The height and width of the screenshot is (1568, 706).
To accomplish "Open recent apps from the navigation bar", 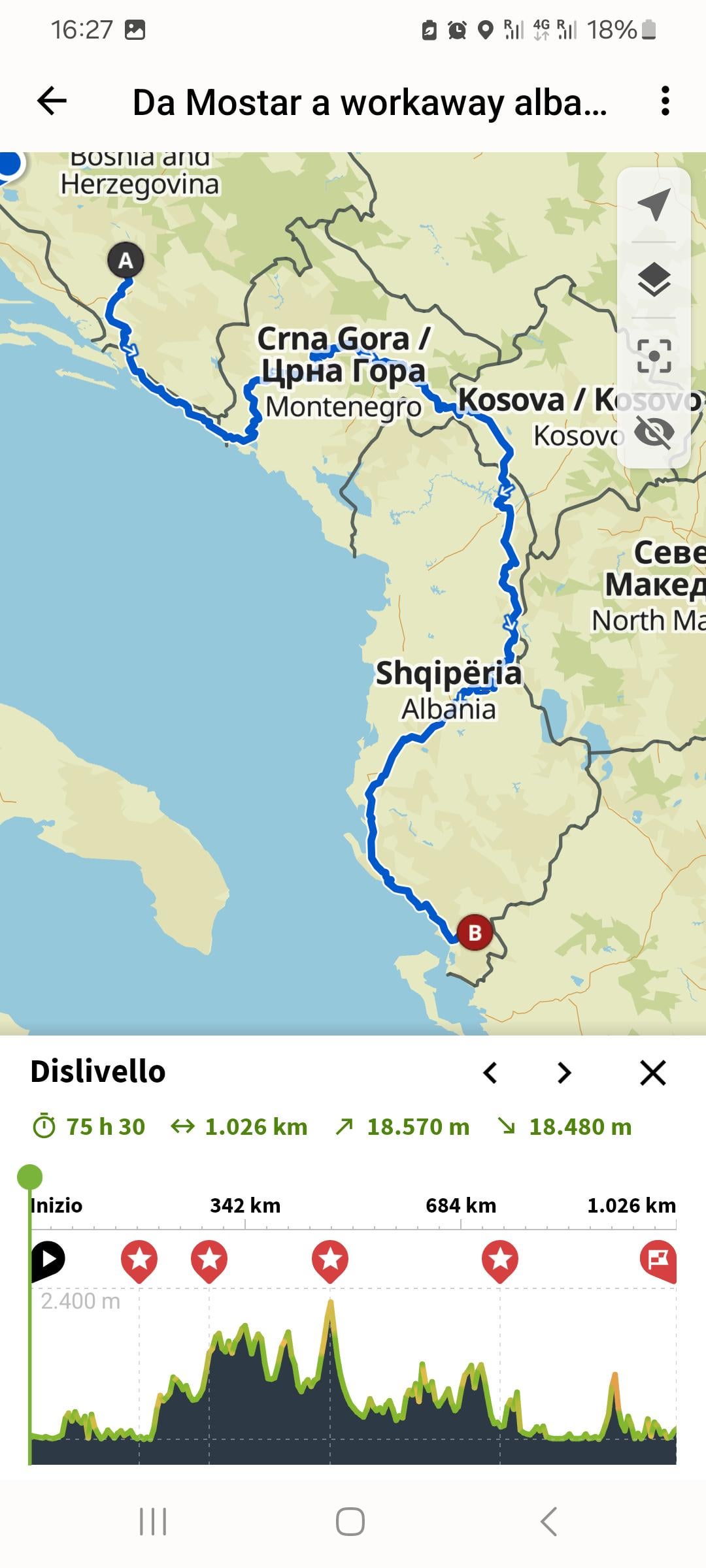I will pyautogui.click(x=153, y=1521).
